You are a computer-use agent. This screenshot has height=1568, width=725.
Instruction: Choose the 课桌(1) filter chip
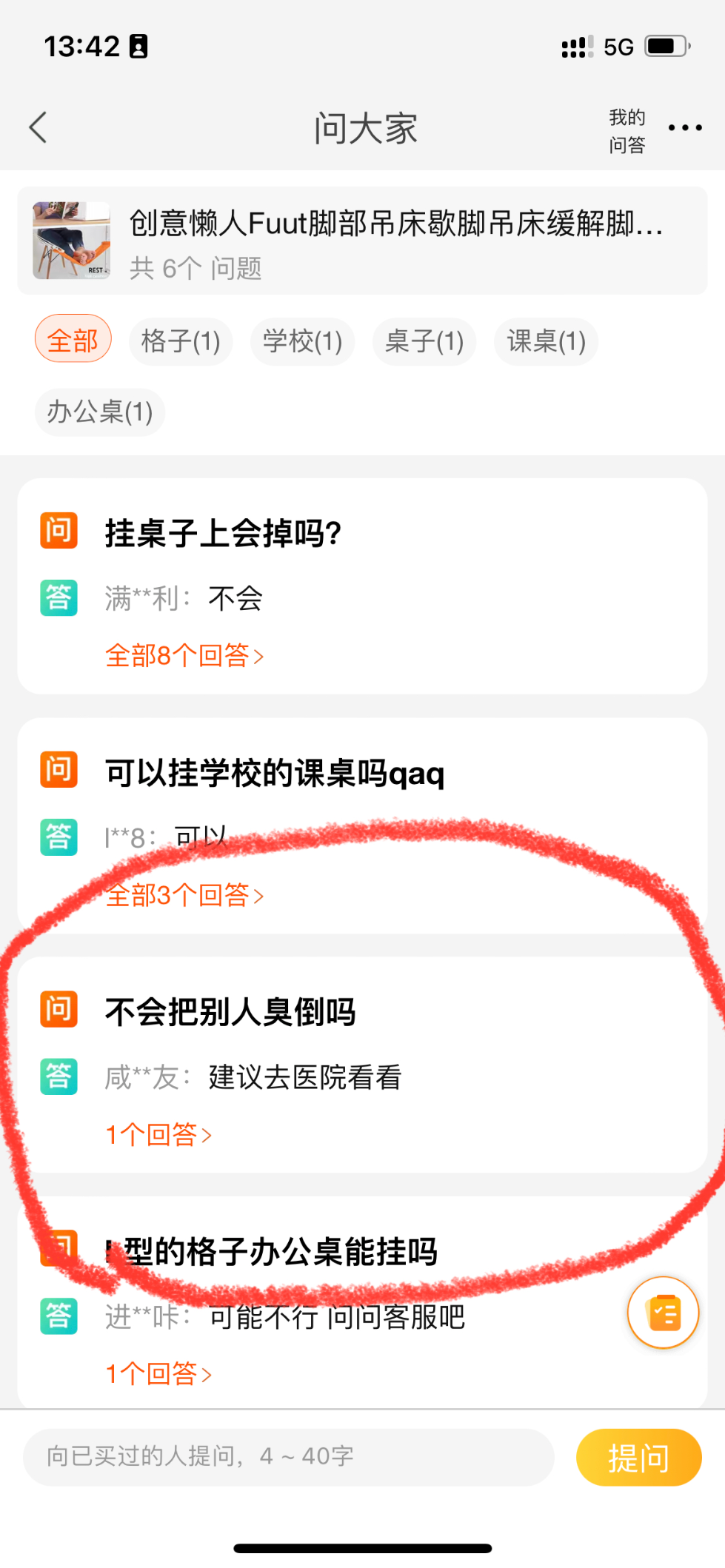pyautogui.click(x=546, y=341)
